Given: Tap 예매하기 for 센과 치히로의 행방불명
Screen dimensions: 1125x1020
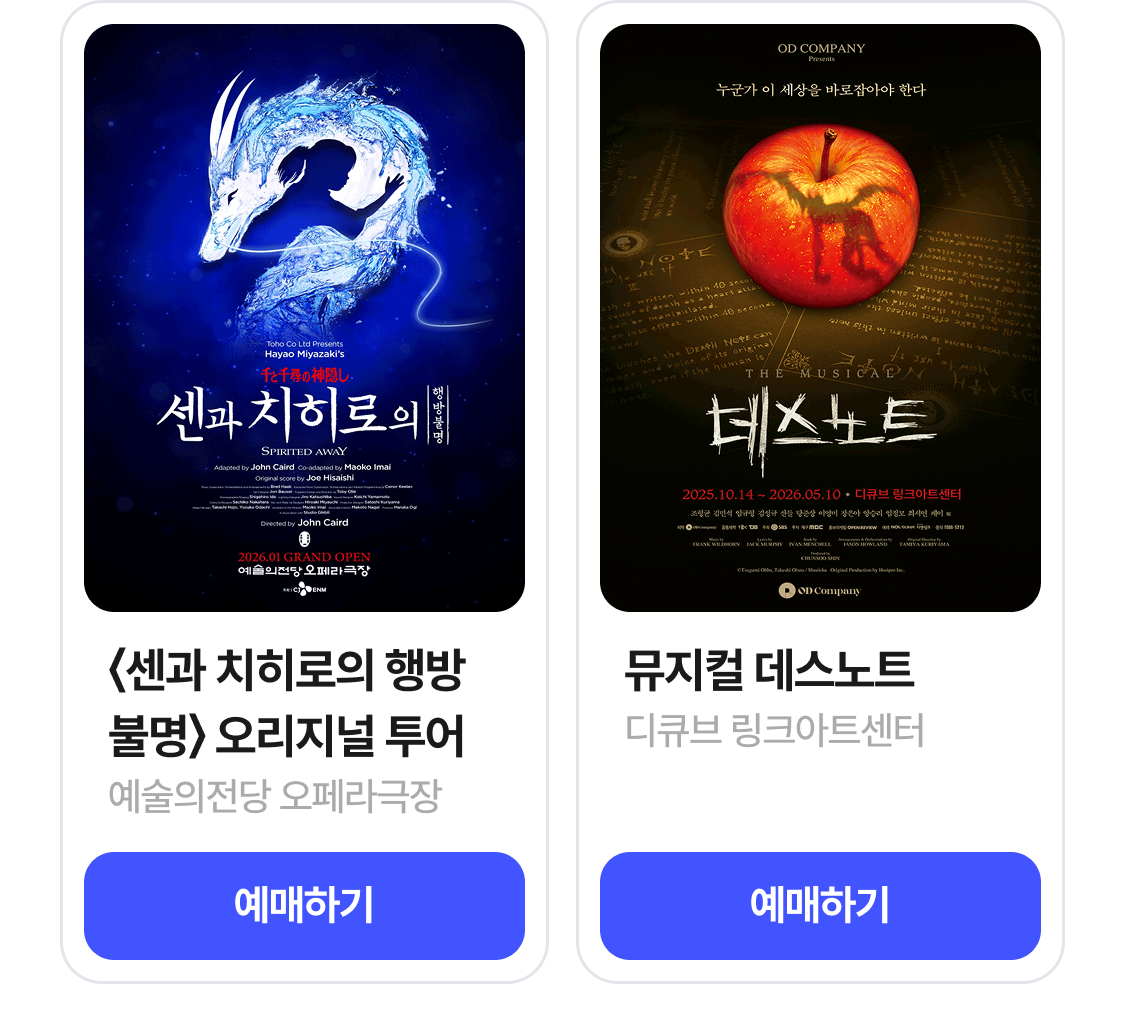Looking at the screenshot, I should pos(304,905).
